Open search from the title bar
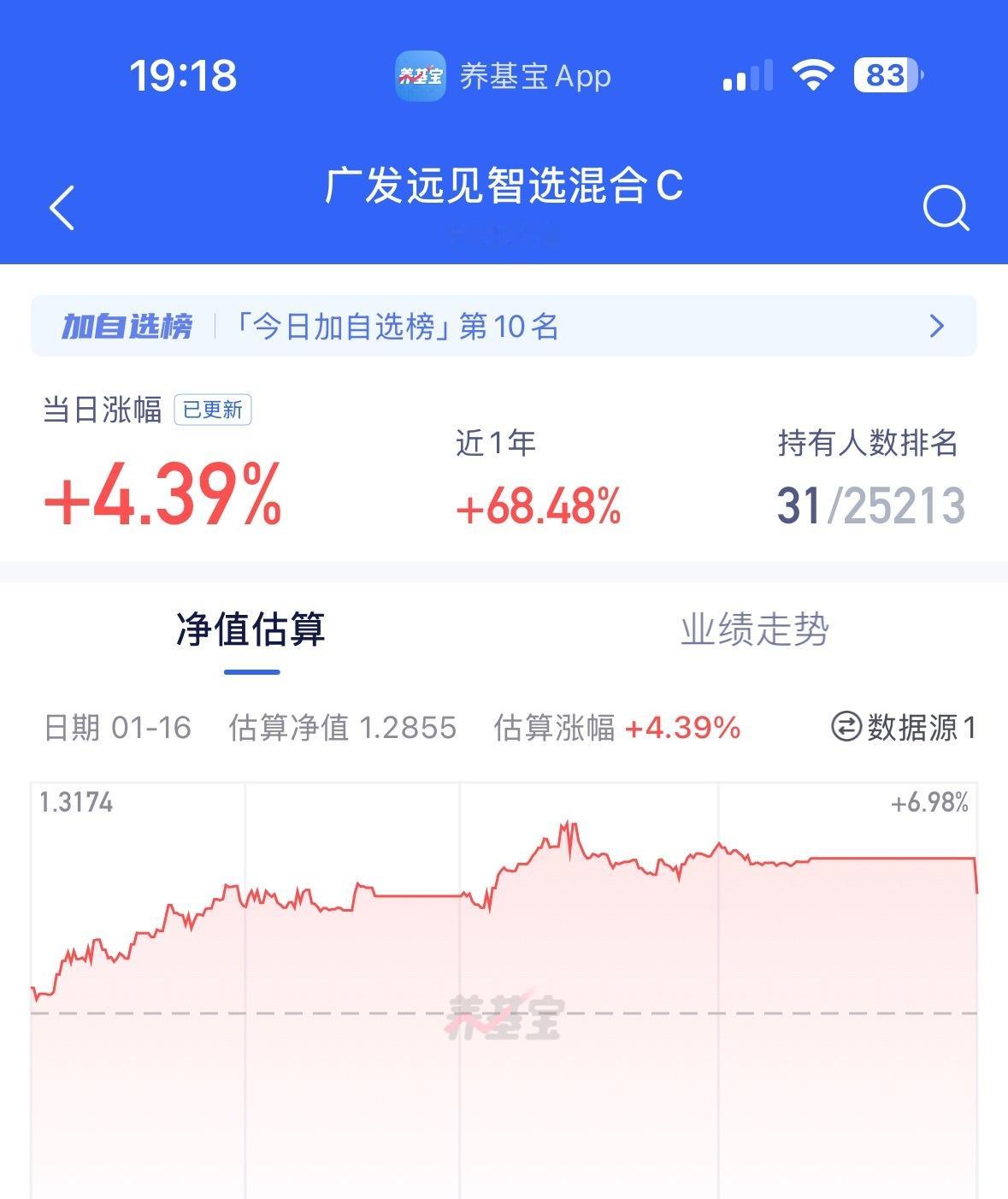The image size is (1008, 1199). (943, 208)
